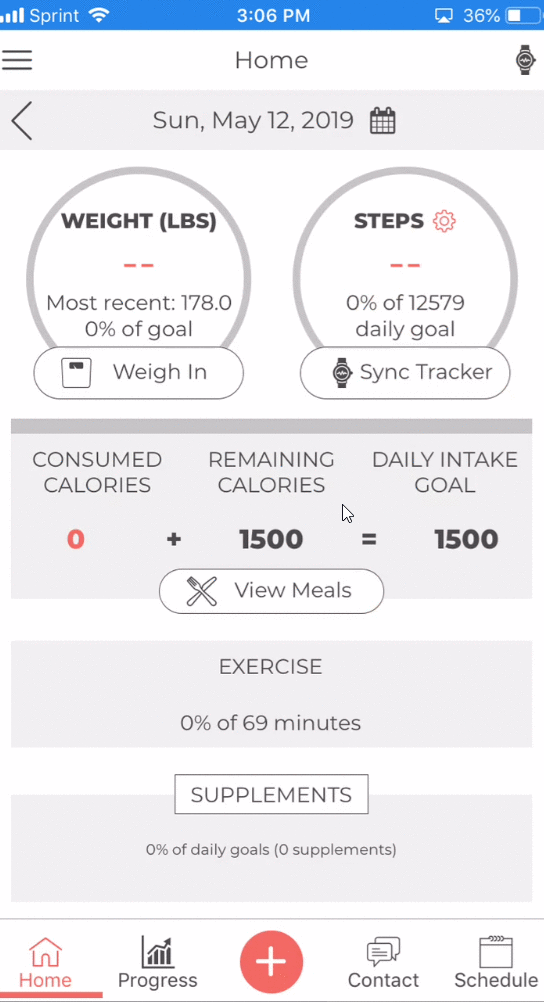Open the Exercise section

pyautogui.click(x=272, y=694)
